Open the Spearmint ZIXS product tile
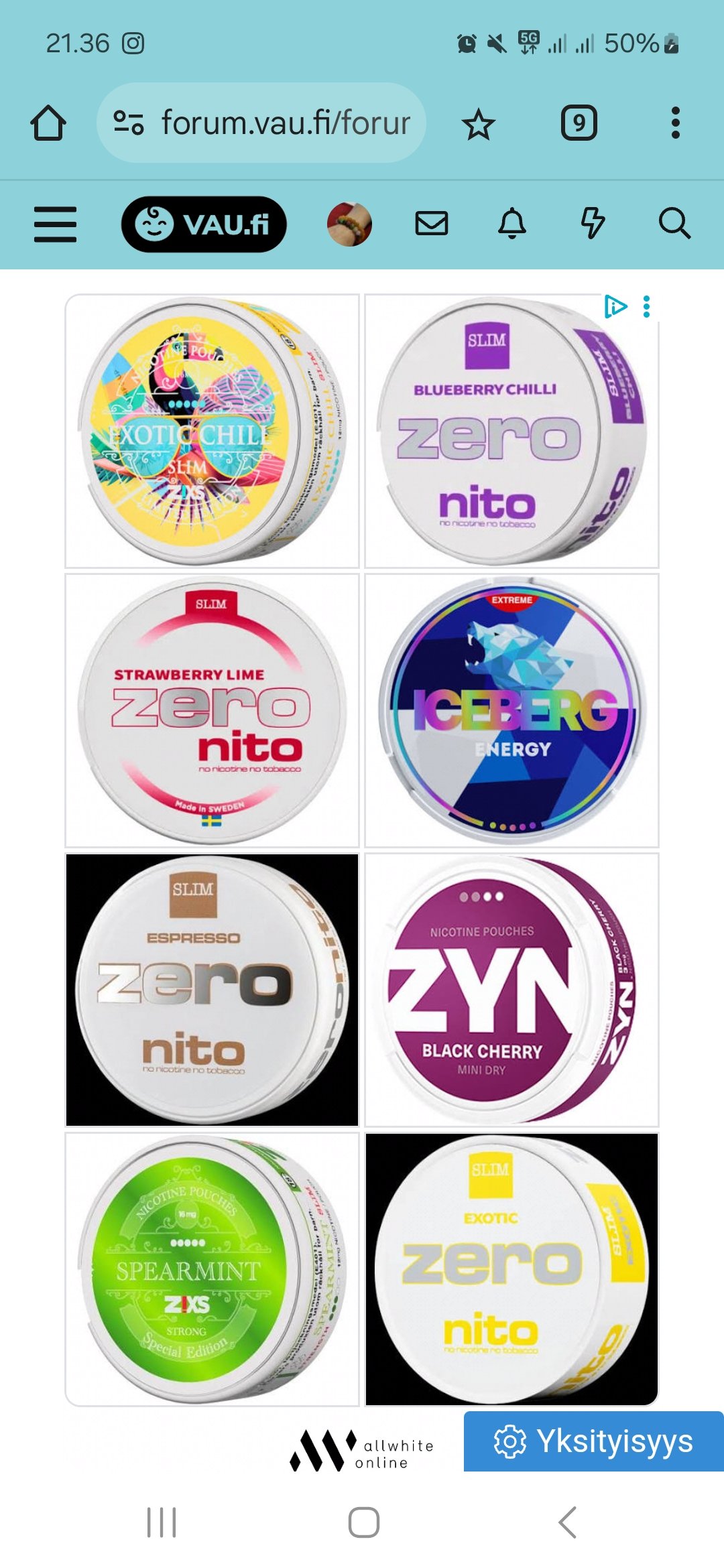The height and width of the screenshot is (1568, 724). [212, 1269]
